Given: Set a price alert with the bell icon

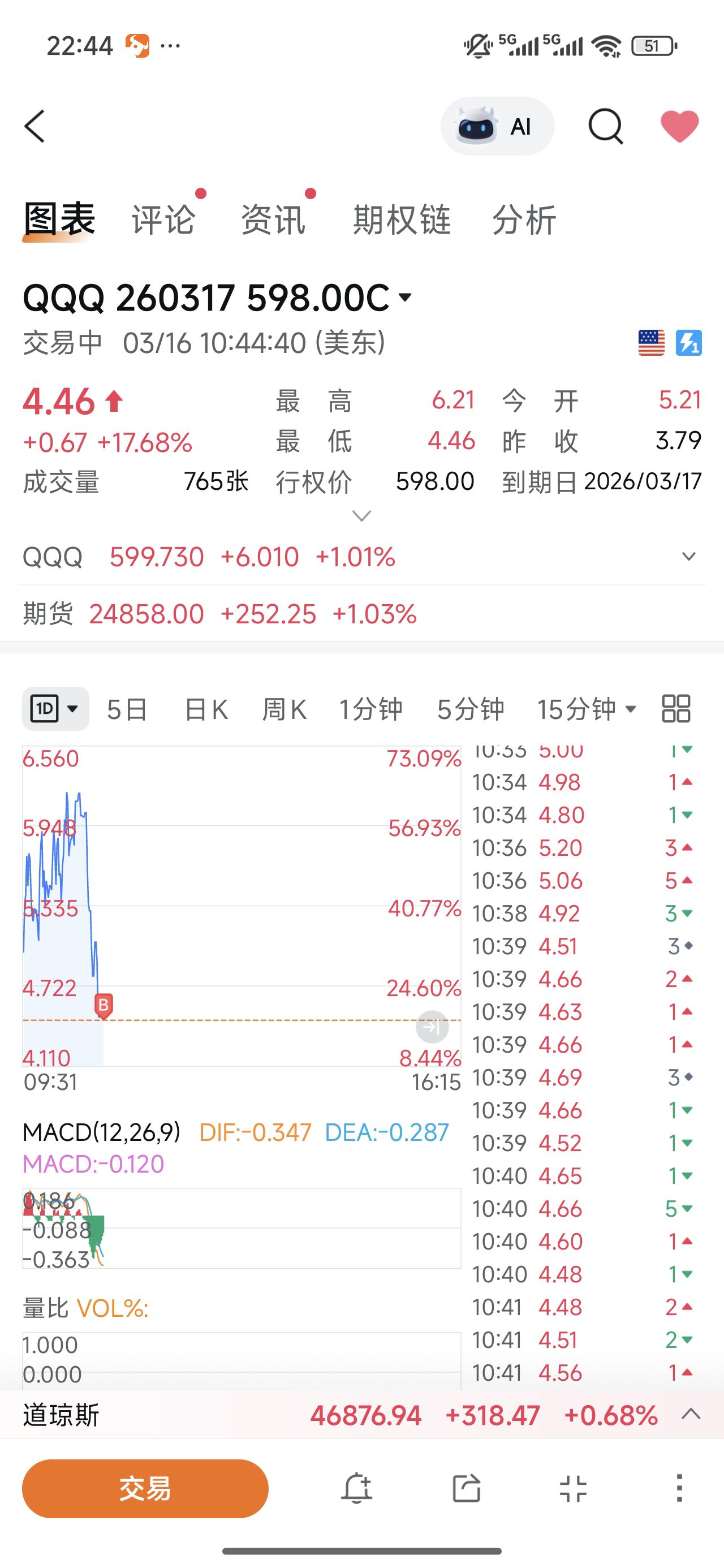Looking at the screenshot, I should [x=356, y=1488].
